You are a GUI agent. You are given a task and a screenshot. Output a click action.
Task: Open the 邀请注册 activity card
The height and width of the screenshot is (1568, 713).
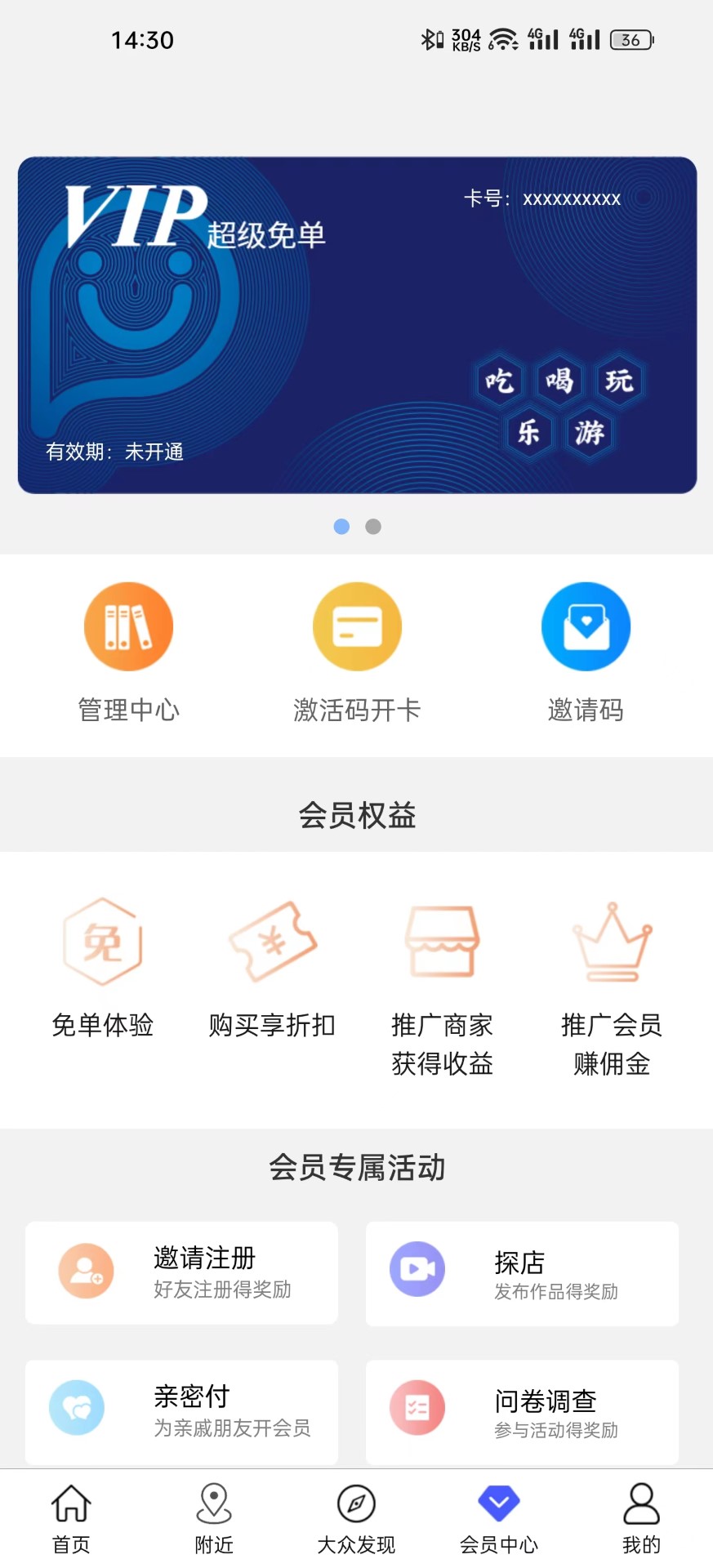click(181, 1272)
